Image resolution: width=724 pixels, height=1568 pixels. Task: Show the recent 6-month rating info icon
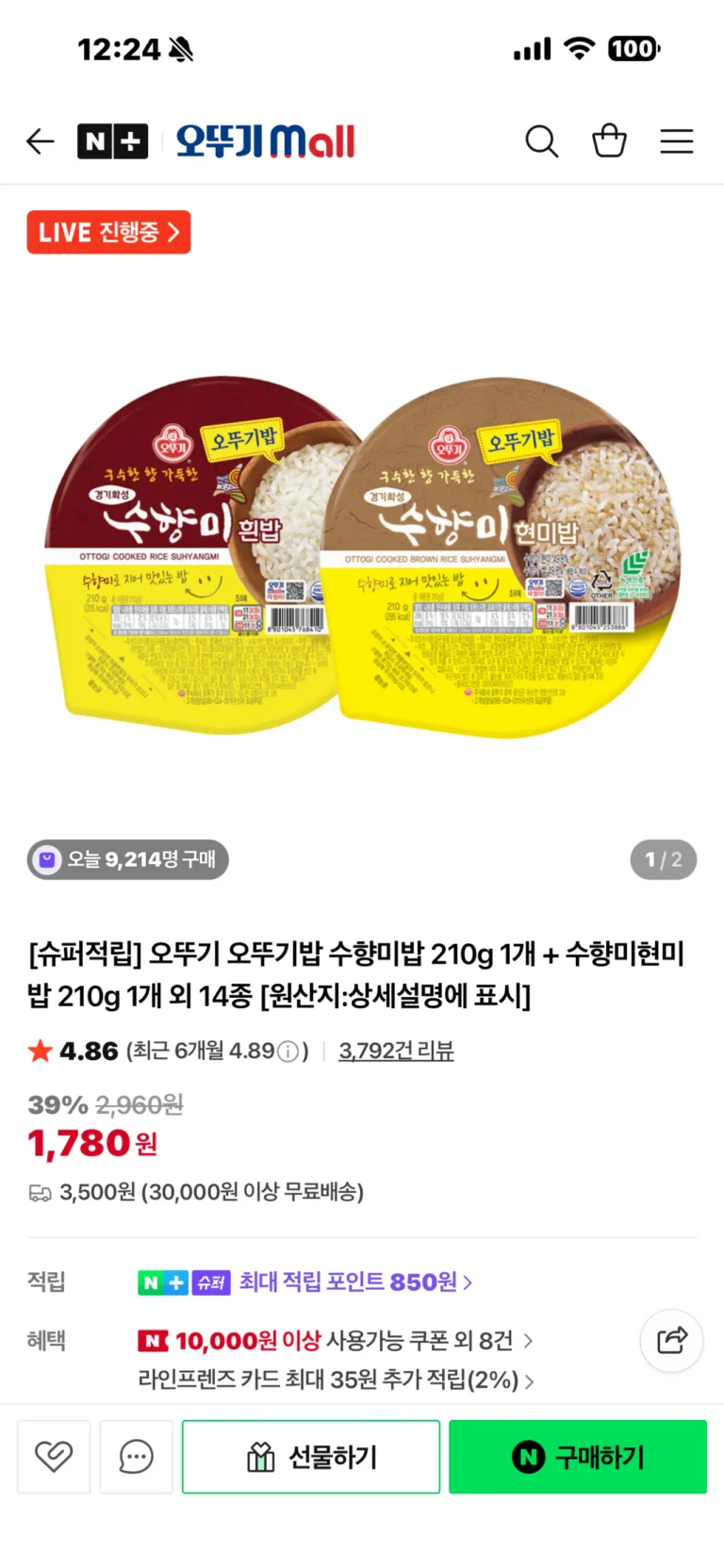click(289, 1052)
